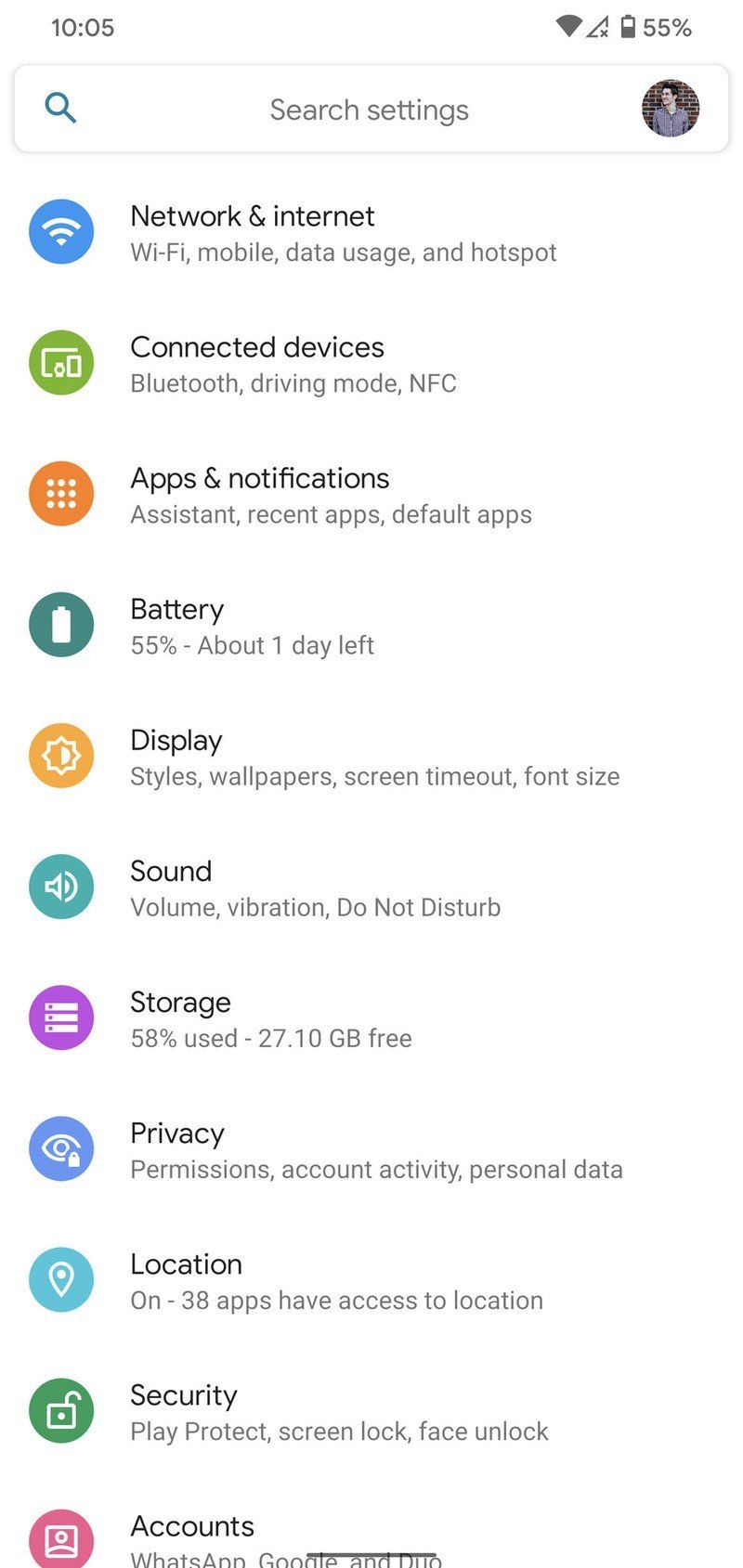The image size is (743, 1568).
Task: Open the profile avatar in search bar
Action: click(x=671, y=108)
